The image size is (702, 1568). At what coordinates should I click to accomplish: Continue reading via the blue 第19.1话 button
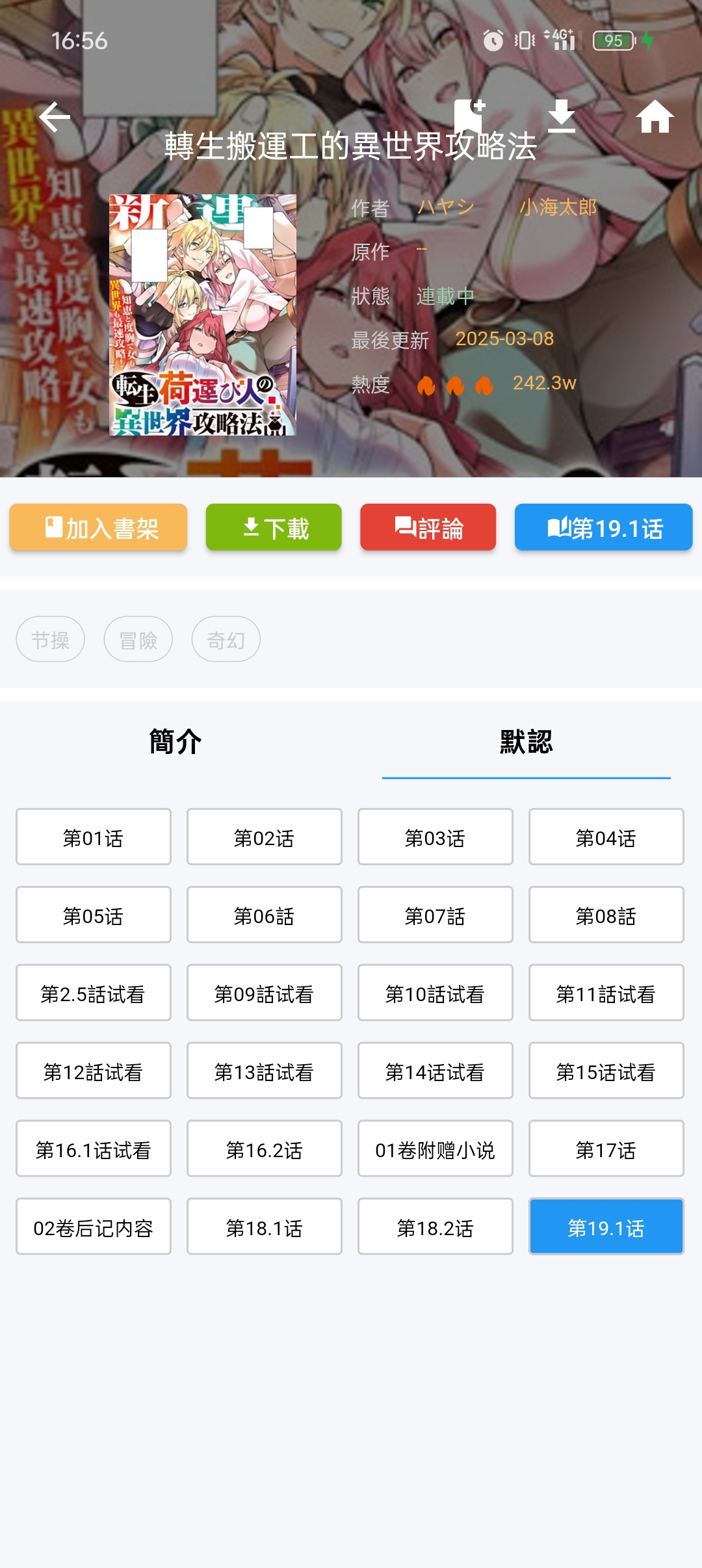click(603, 527)
